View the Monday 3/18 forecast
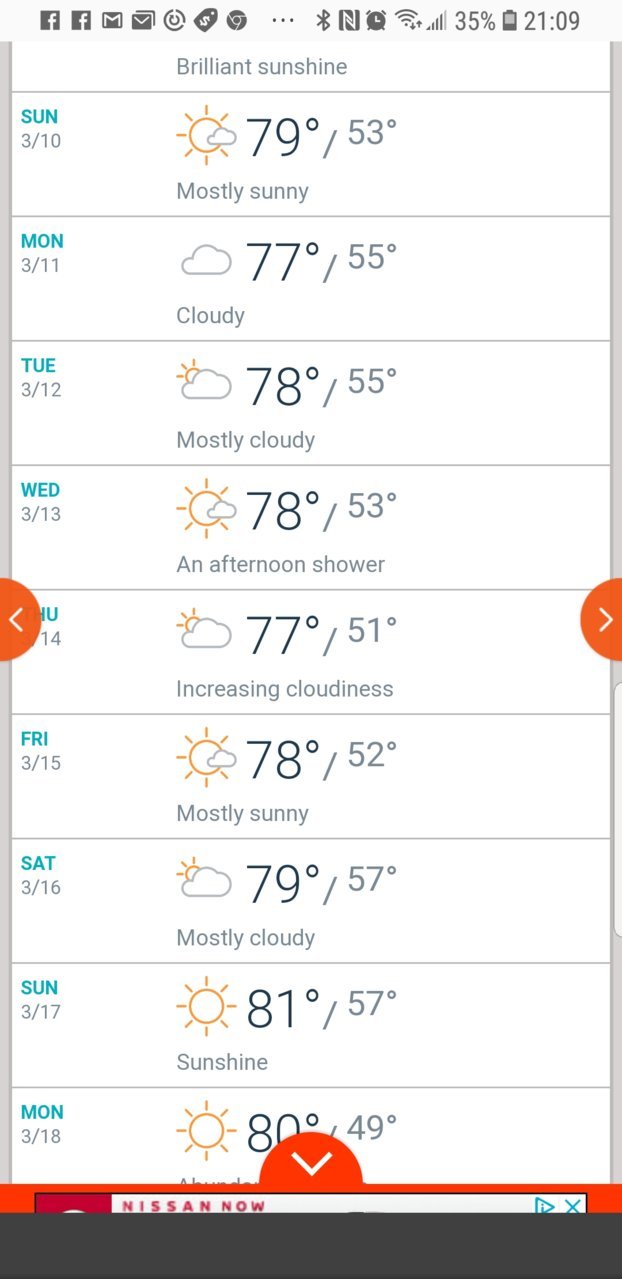Image resolution: width=622 pixels, height=1279 pixels. [311, 1136]
